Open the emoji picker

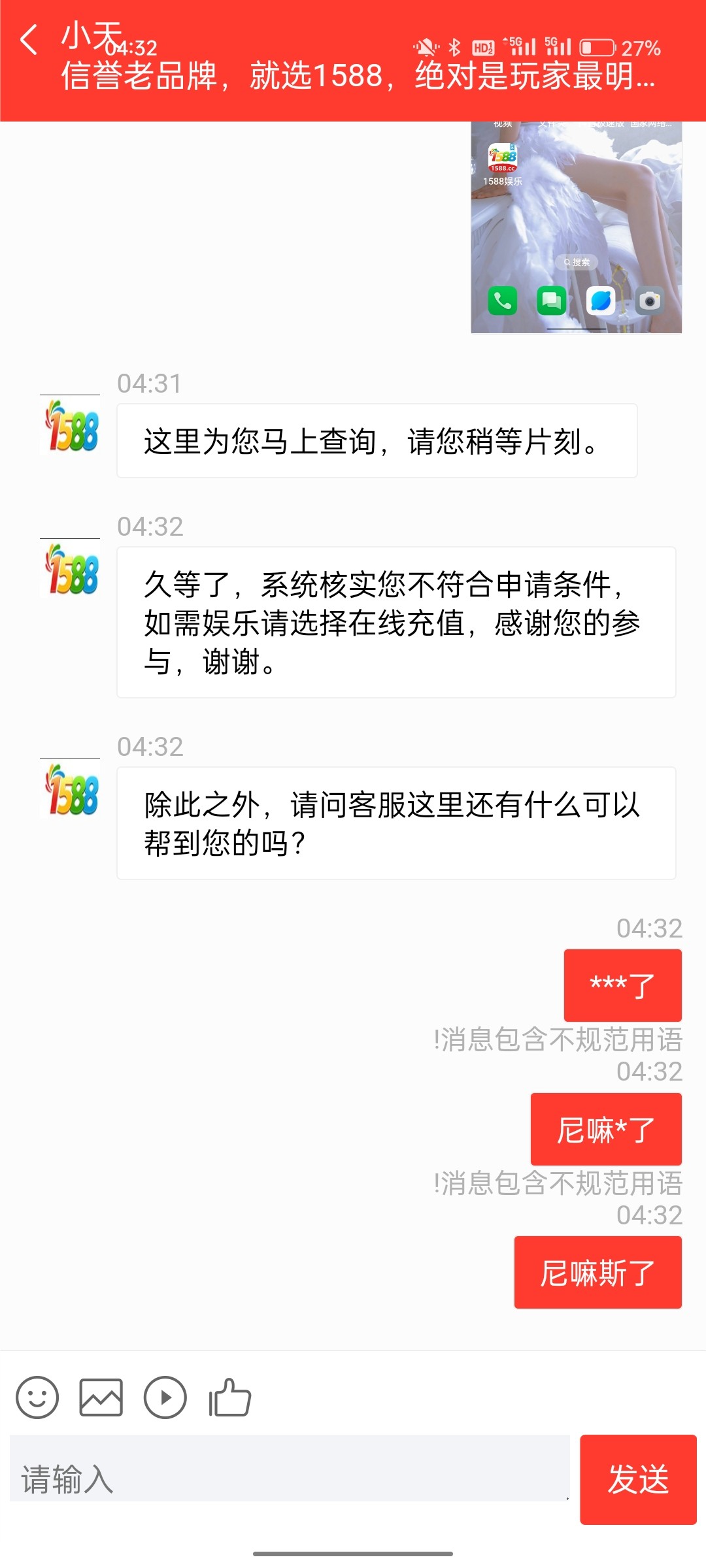pyautogui.click(x=37, y=1397)
